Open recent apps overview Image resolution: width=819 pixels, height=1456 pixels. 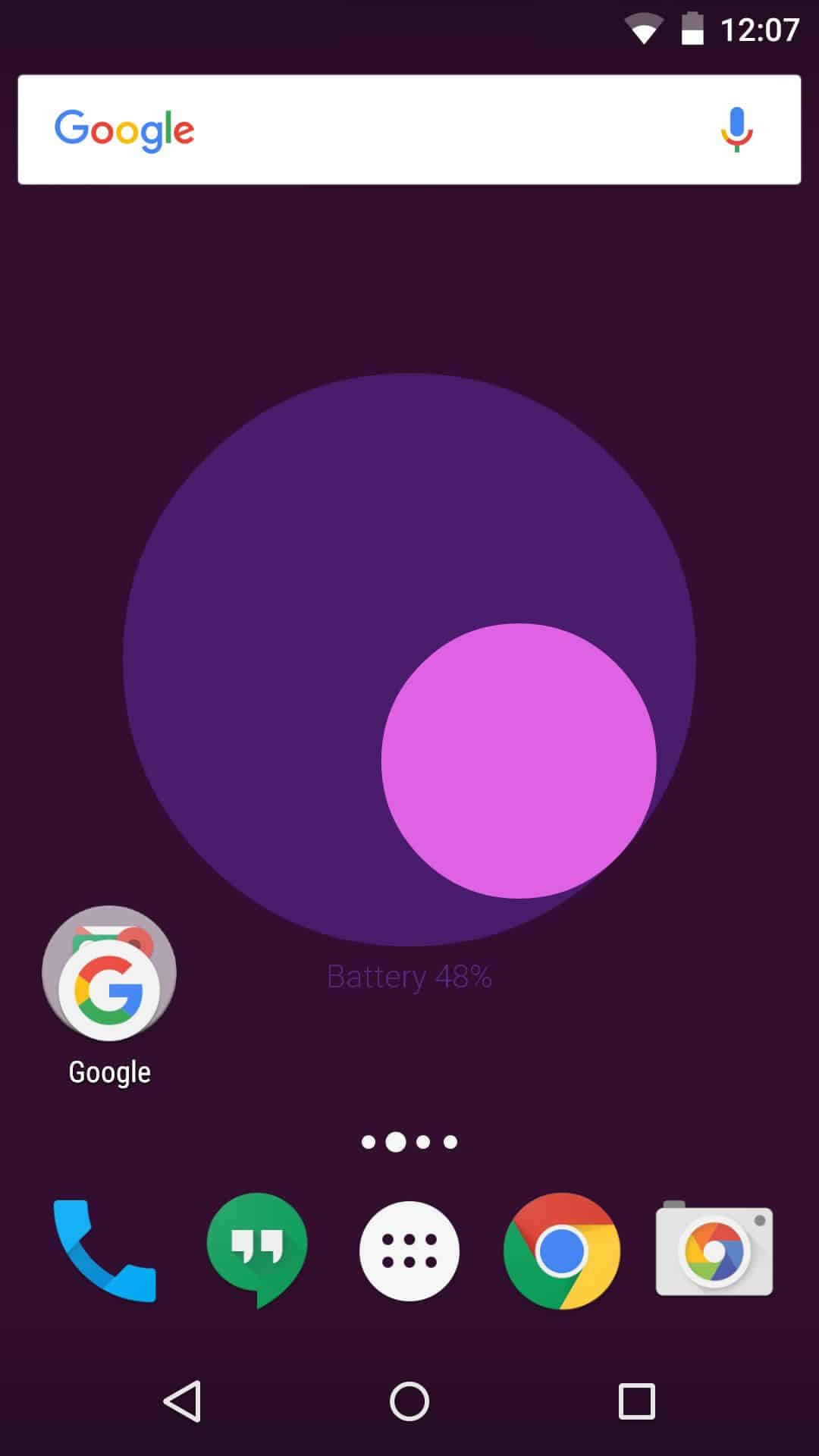637,1401
